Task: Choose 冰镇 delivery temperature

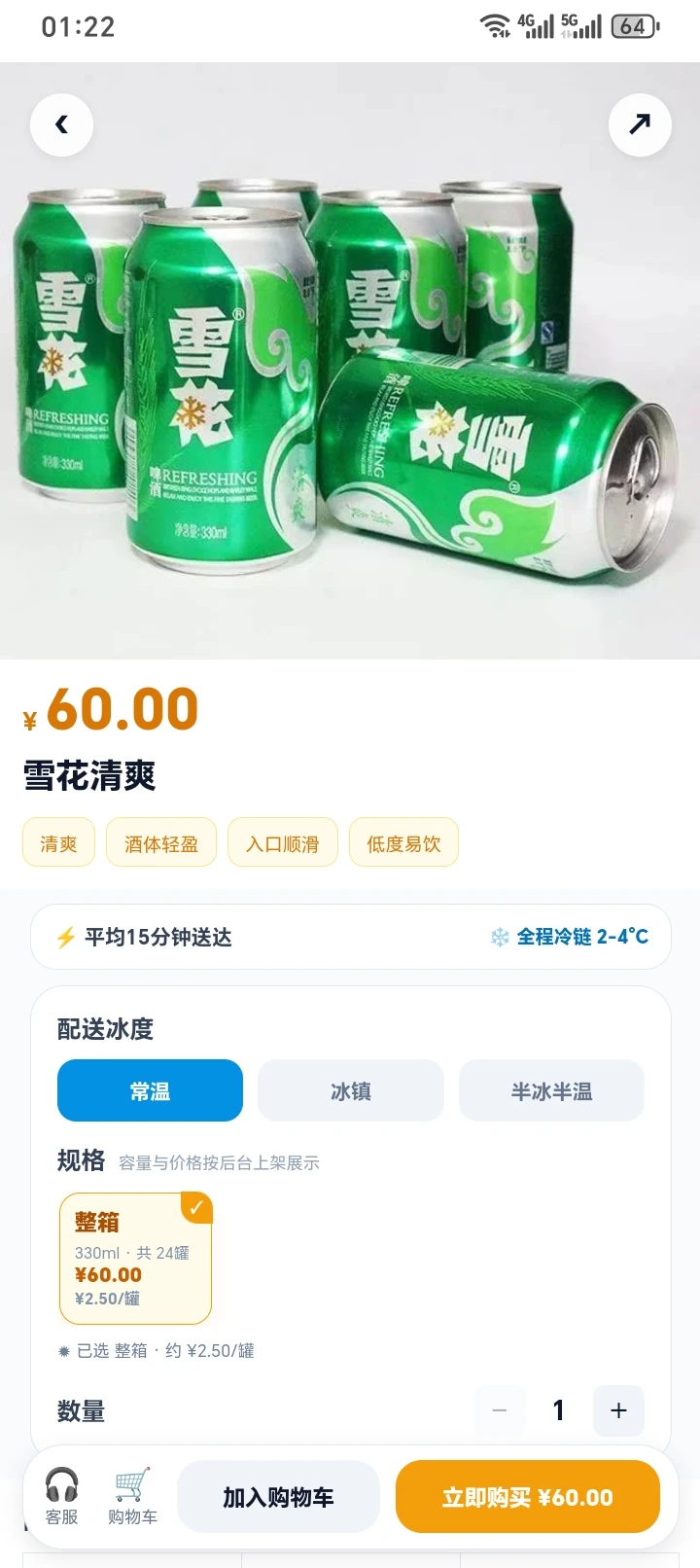Action: click(351, 1090)
